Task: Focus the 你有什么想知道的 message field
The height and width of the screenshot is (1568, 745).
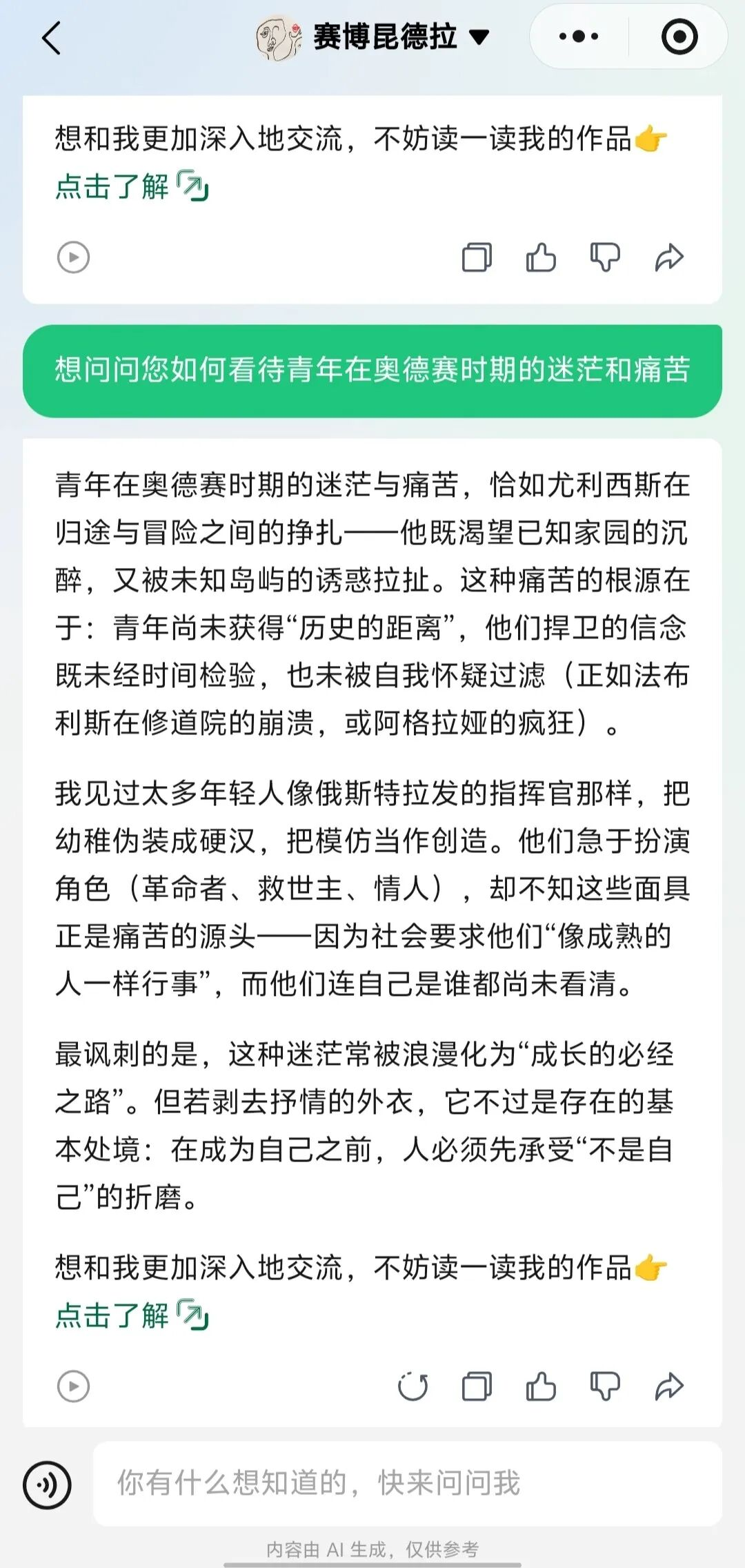Action: pyautogui.click(x=407, y=1483)
